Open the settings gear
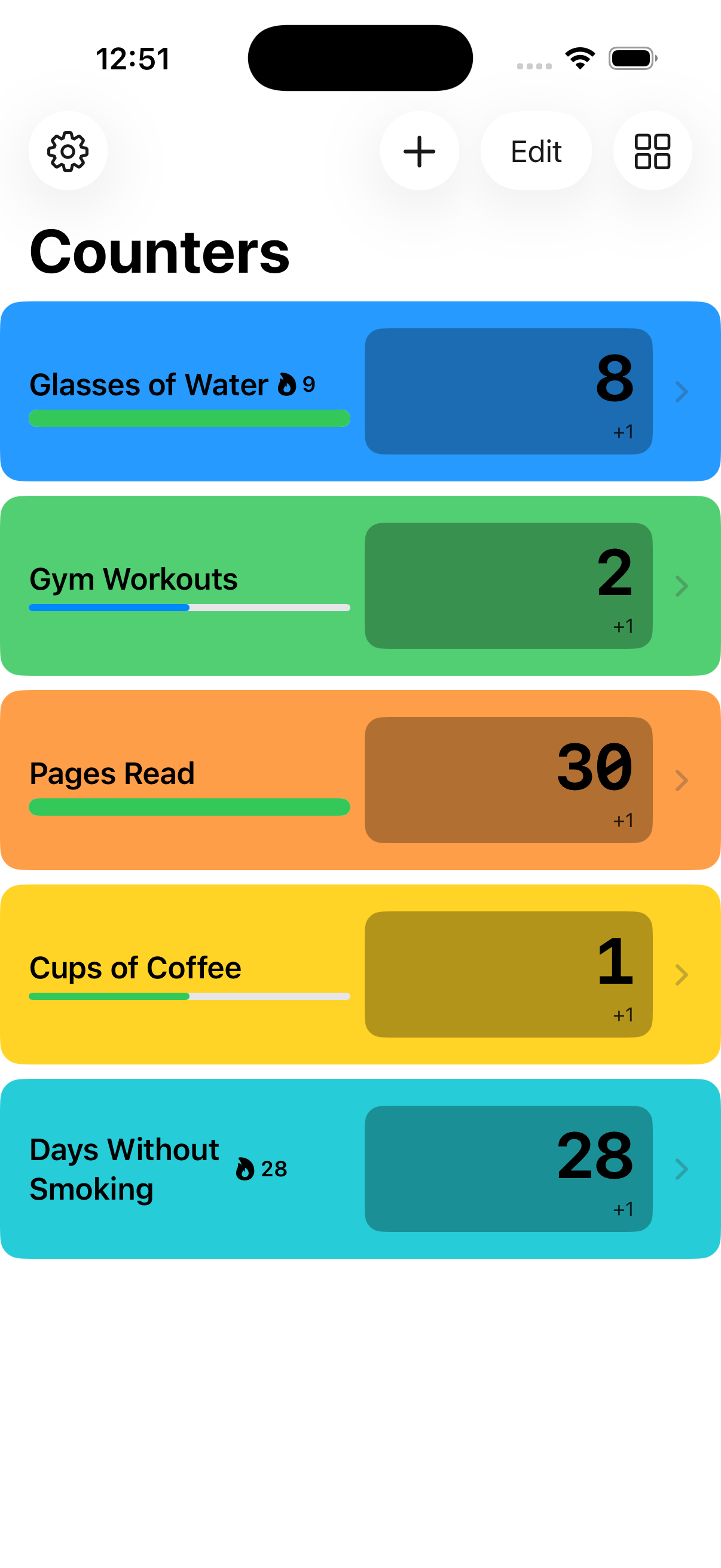Image resolution: width=721 pixels, height=1568 pixels. click(x=68, y=151)
